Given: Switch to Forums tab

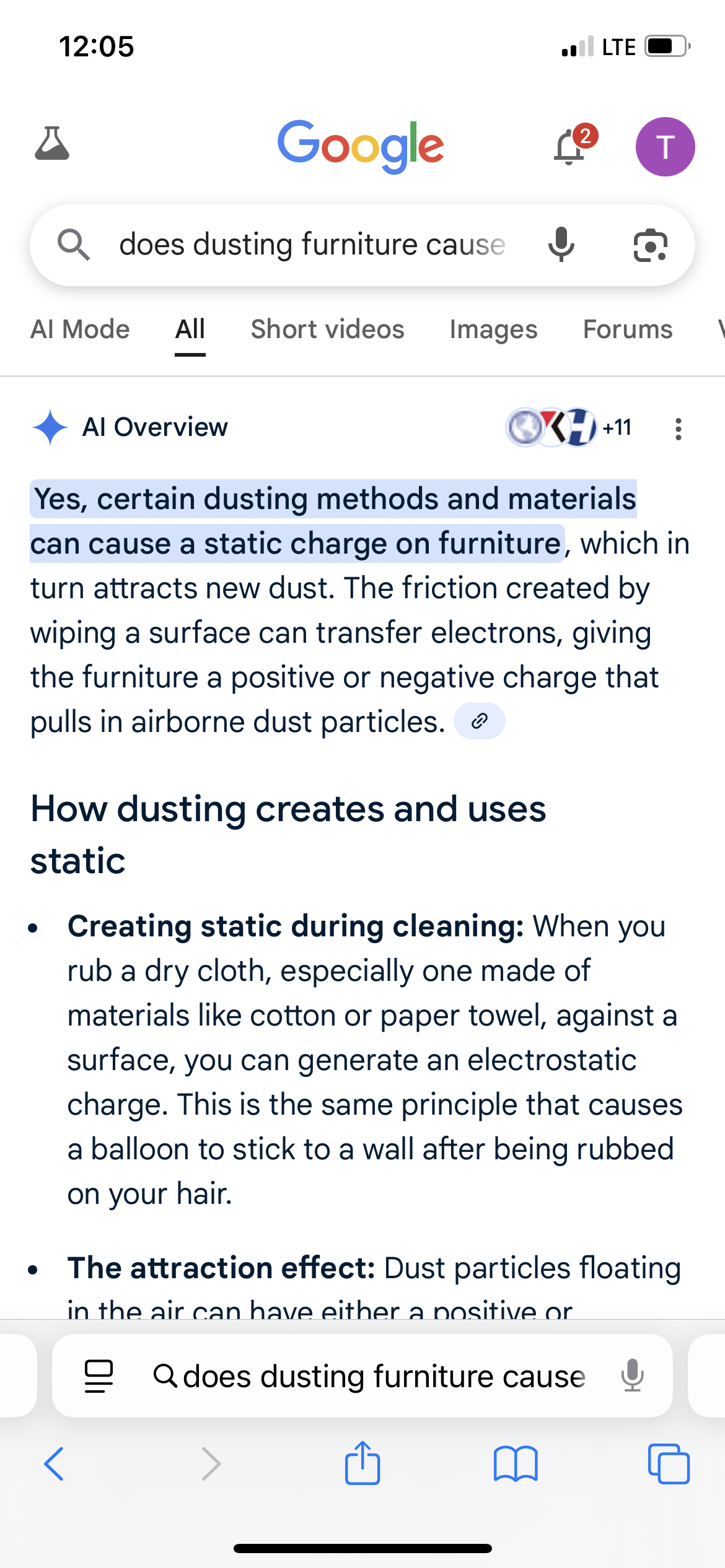Looking at the screenshot, I should (628, 329).
